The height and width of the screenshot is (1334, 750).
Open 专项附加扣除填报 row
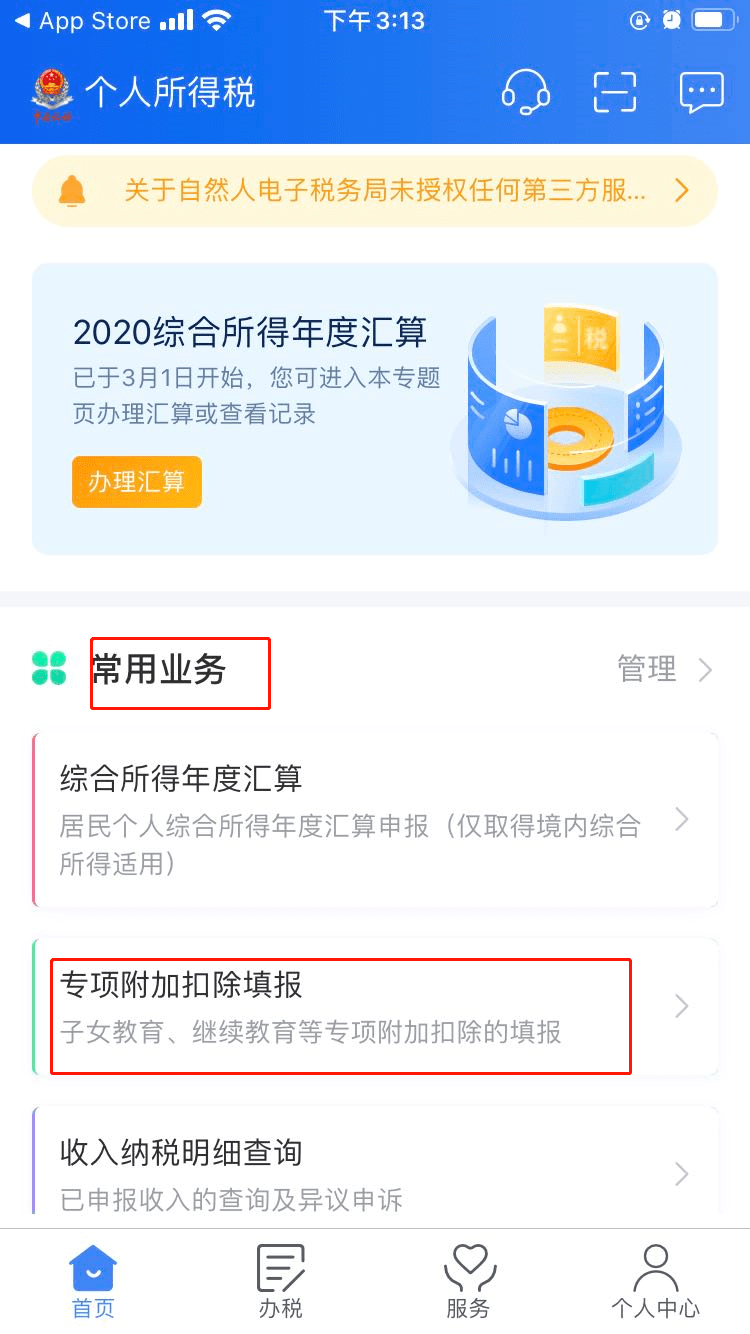pos(375,1006)
